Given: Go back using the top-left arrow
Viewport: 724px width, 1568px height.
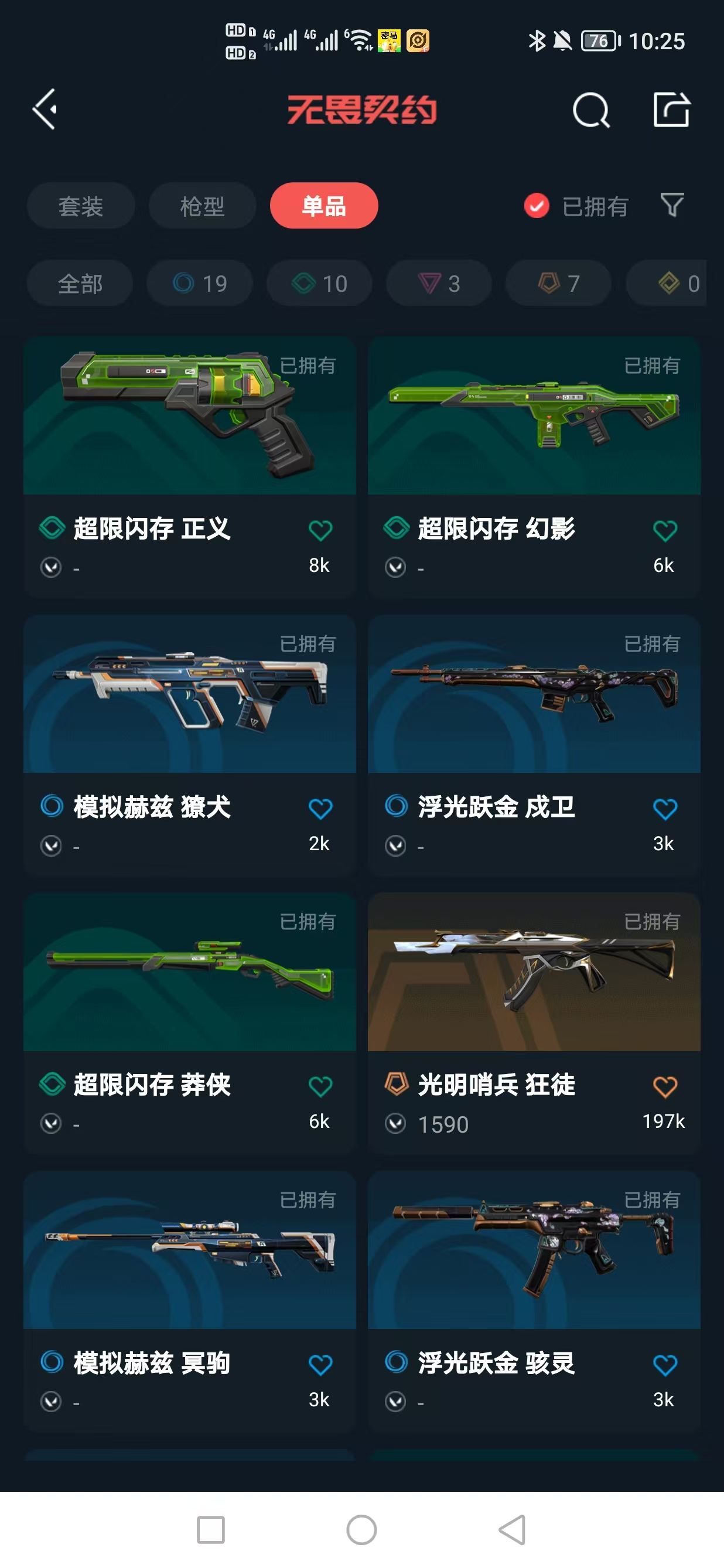Looking at the screenshot, I should (x=45, y=110).
